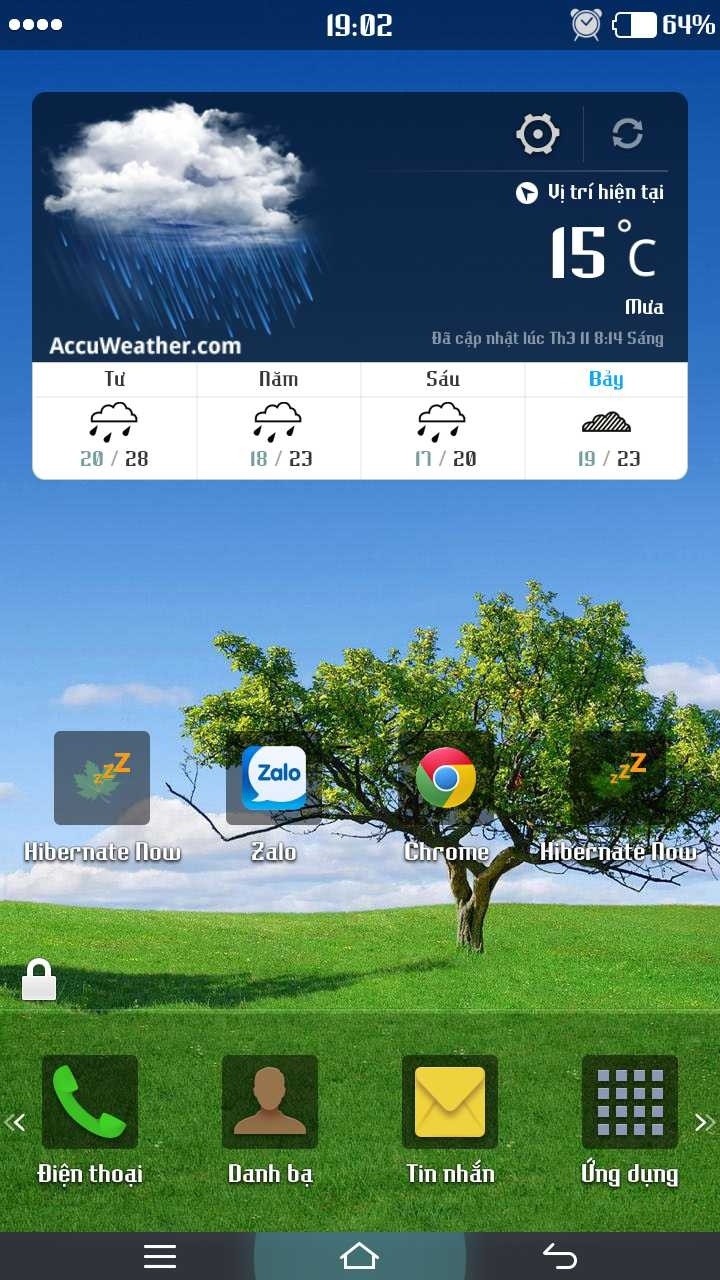720x1280 pixels.
Task: Tap the dock's left double-arrow
Action: tap(14, 1122)
